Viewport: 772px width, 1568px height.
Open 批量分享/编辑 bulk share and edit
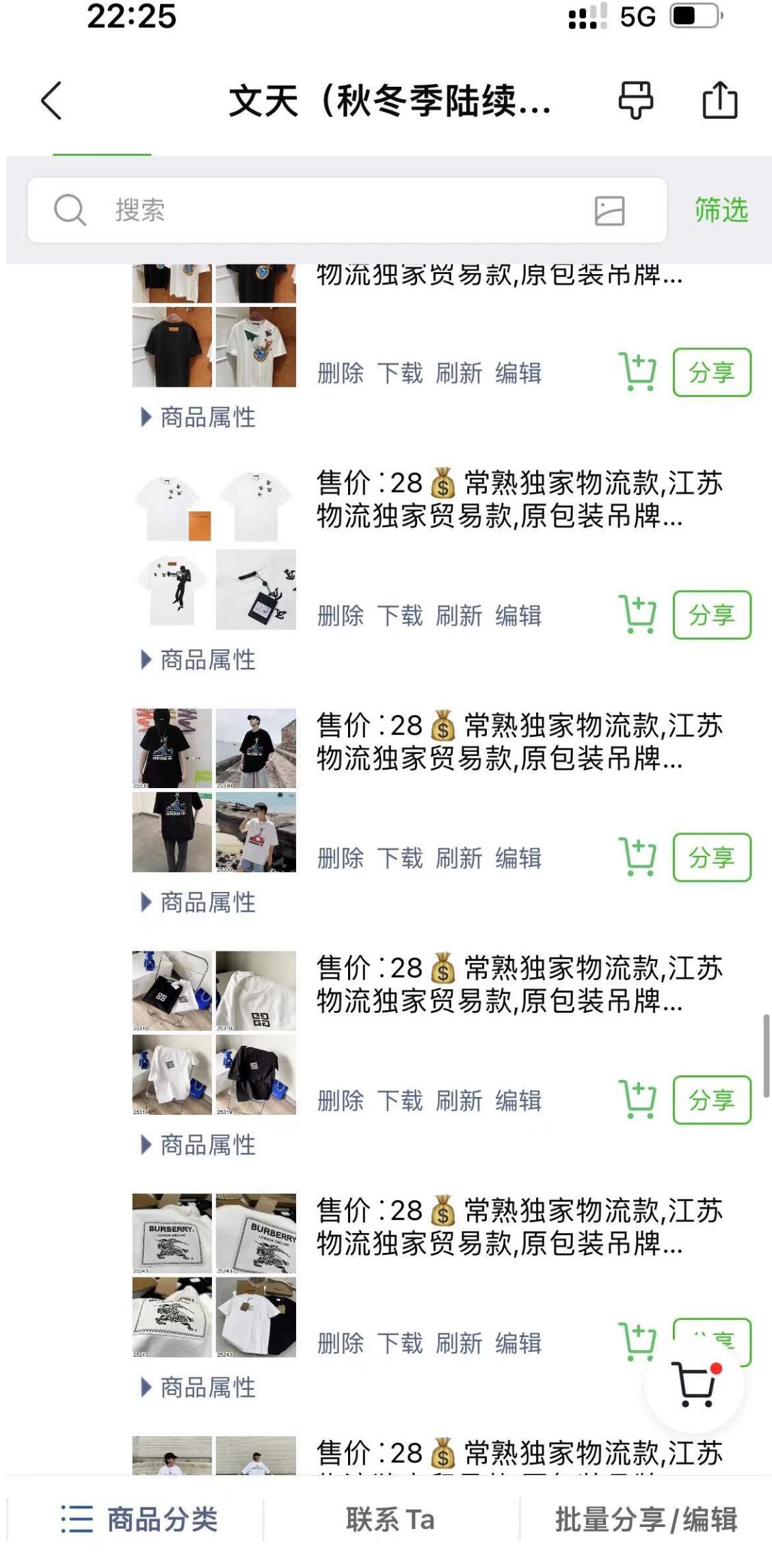click(645, 1519)
